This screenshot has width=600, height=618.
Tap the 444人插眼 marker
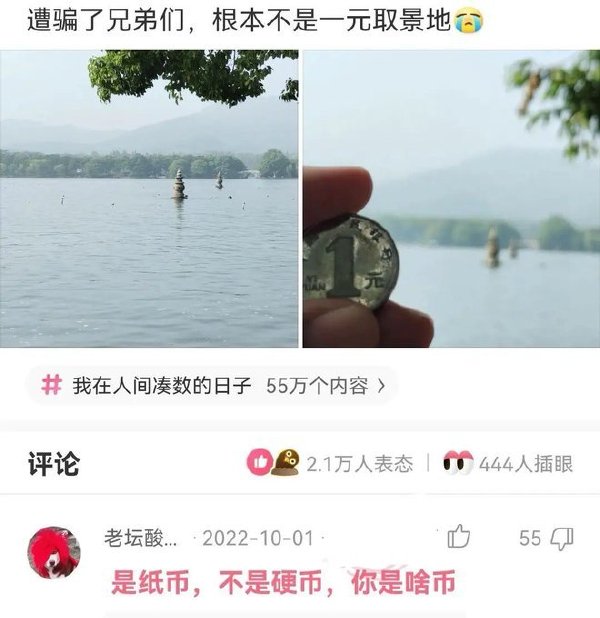click(x=507, y=463)
